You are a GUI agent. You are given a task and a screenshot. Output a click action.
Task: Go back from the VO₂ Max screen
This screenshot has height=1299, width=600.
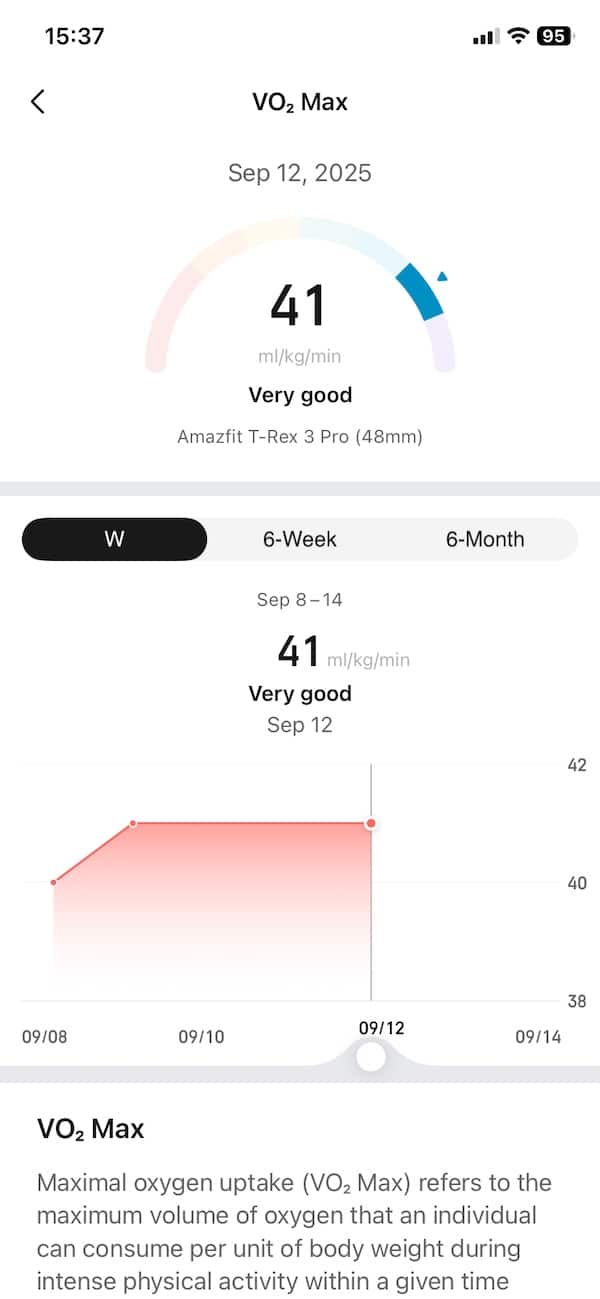tap(38, 101)
